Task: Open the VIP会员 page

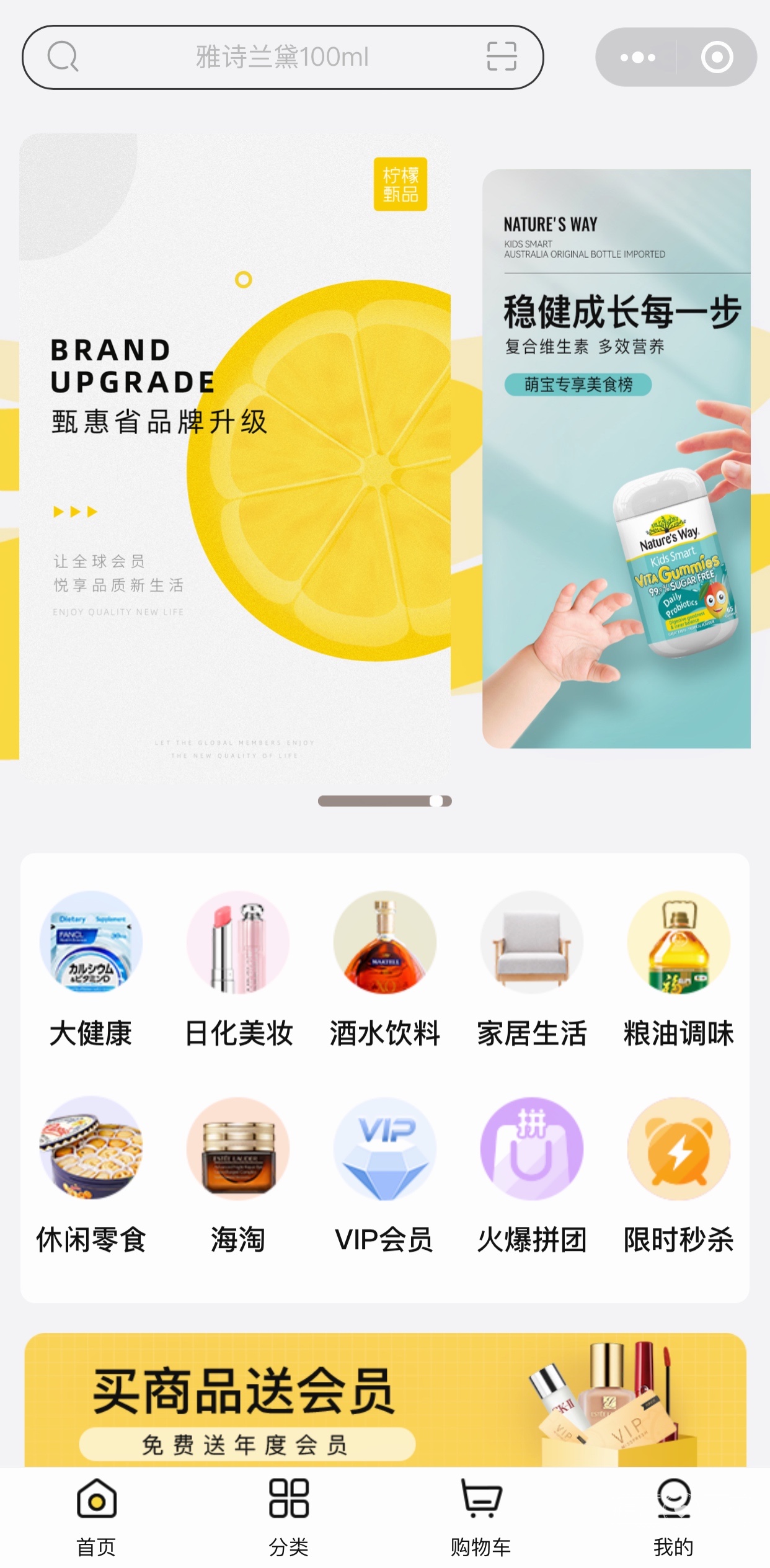Action: 384,1175
